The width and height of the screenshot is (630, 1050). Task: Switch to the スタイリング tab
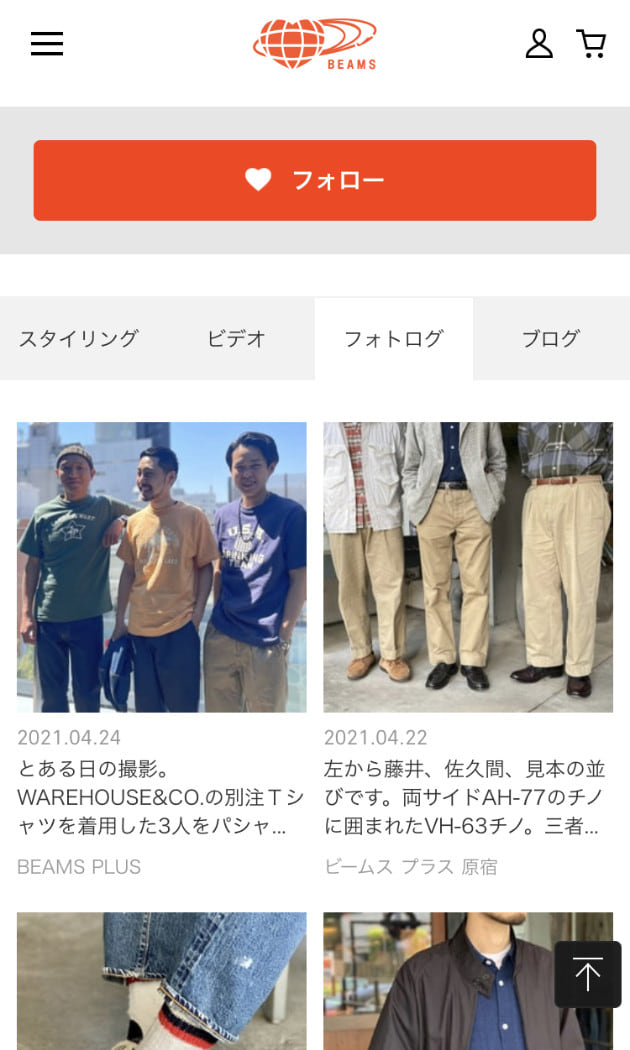tap(78, 339)
